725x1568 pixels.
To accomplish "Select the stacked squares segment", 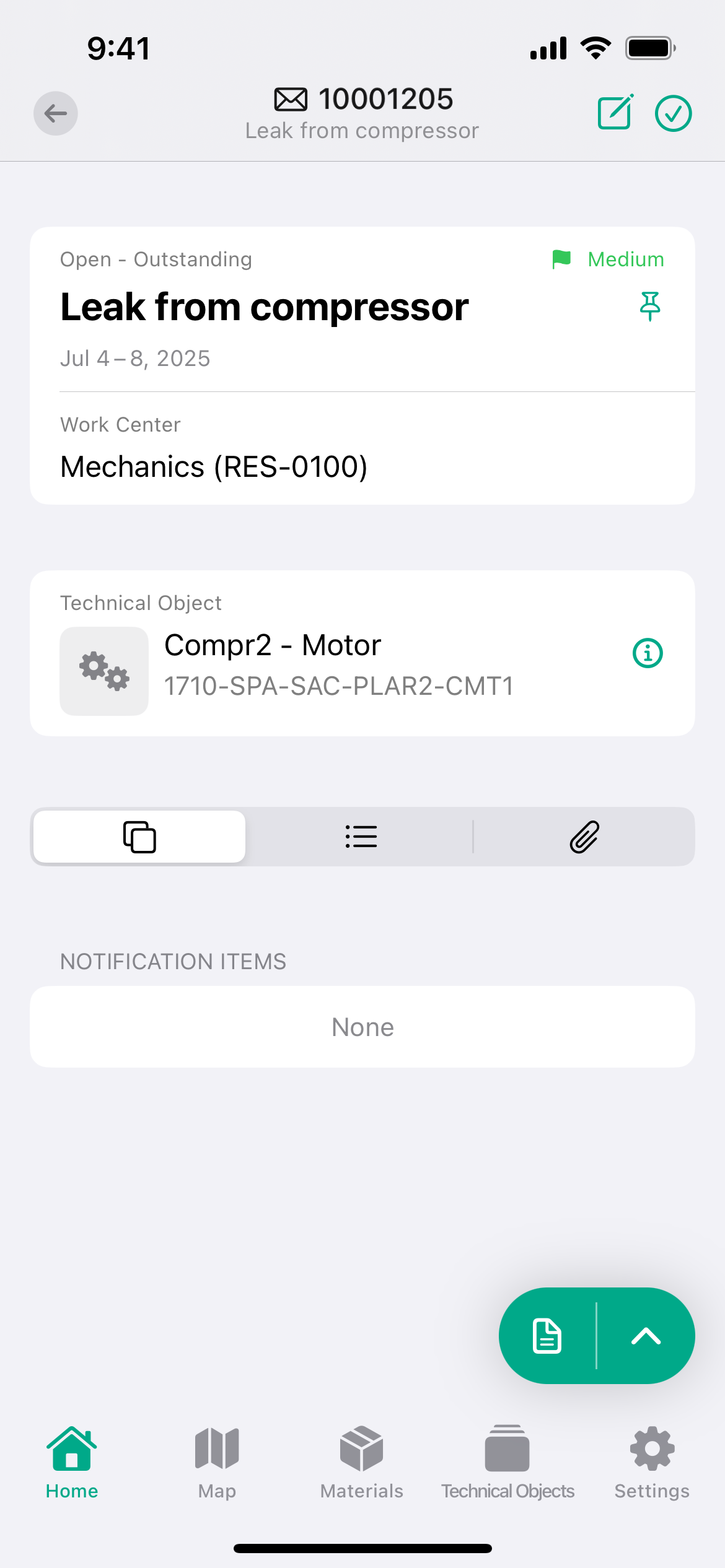I will (x=139, y=837).
